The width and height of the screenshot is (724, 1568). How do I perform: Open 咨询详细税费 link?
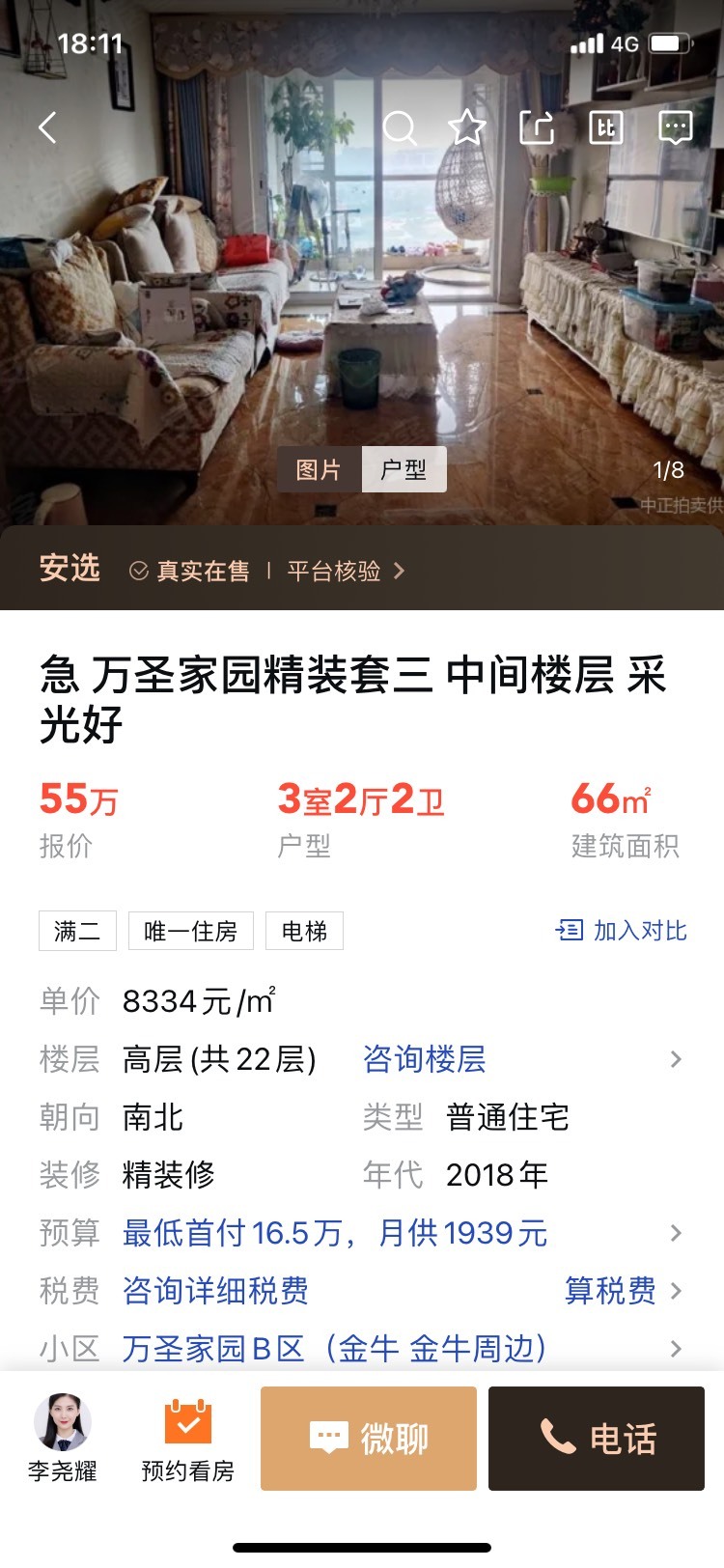tap(215, 1291)
